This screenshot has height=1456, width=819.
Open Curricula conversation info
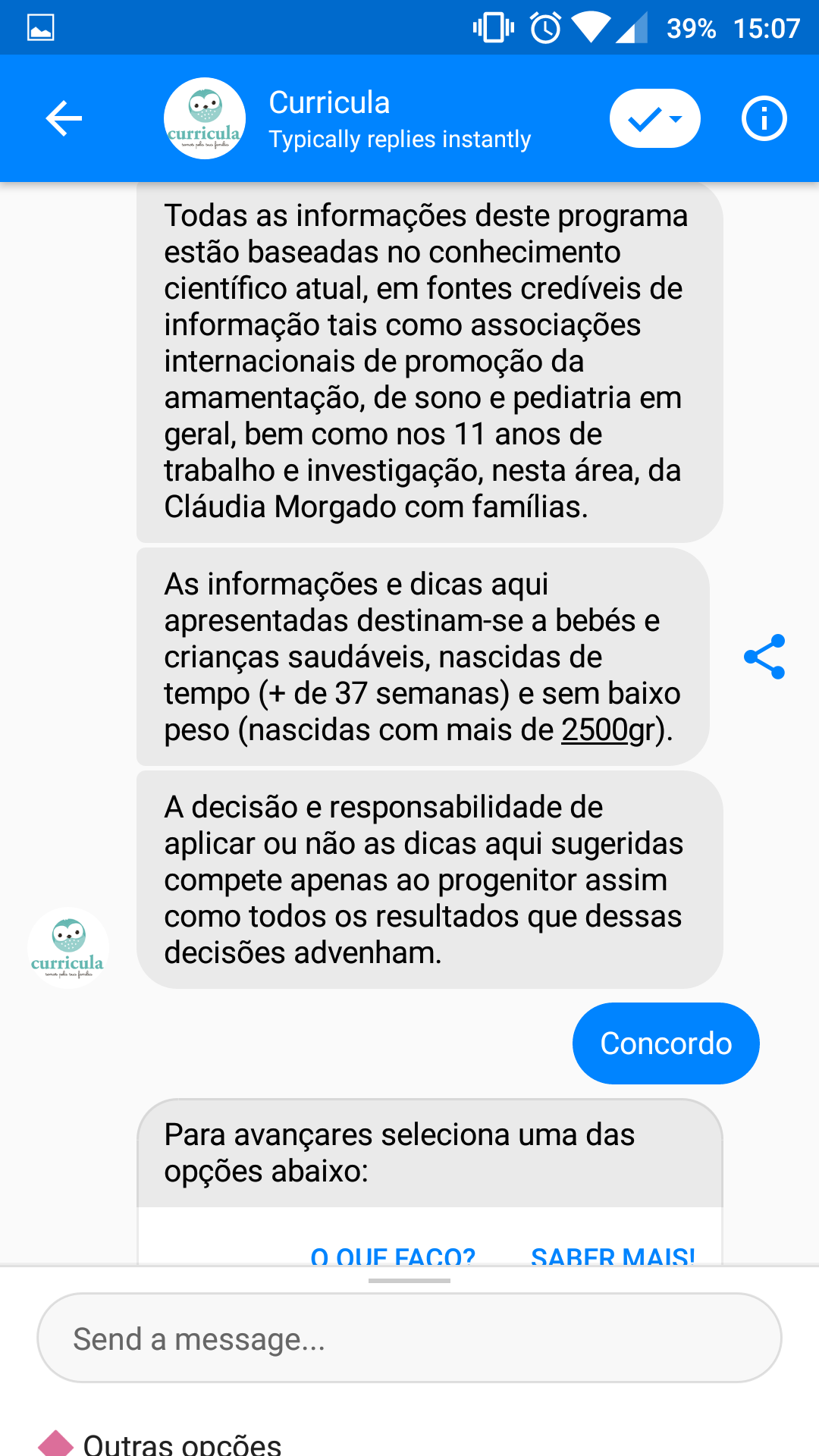(x=764, y=118)
